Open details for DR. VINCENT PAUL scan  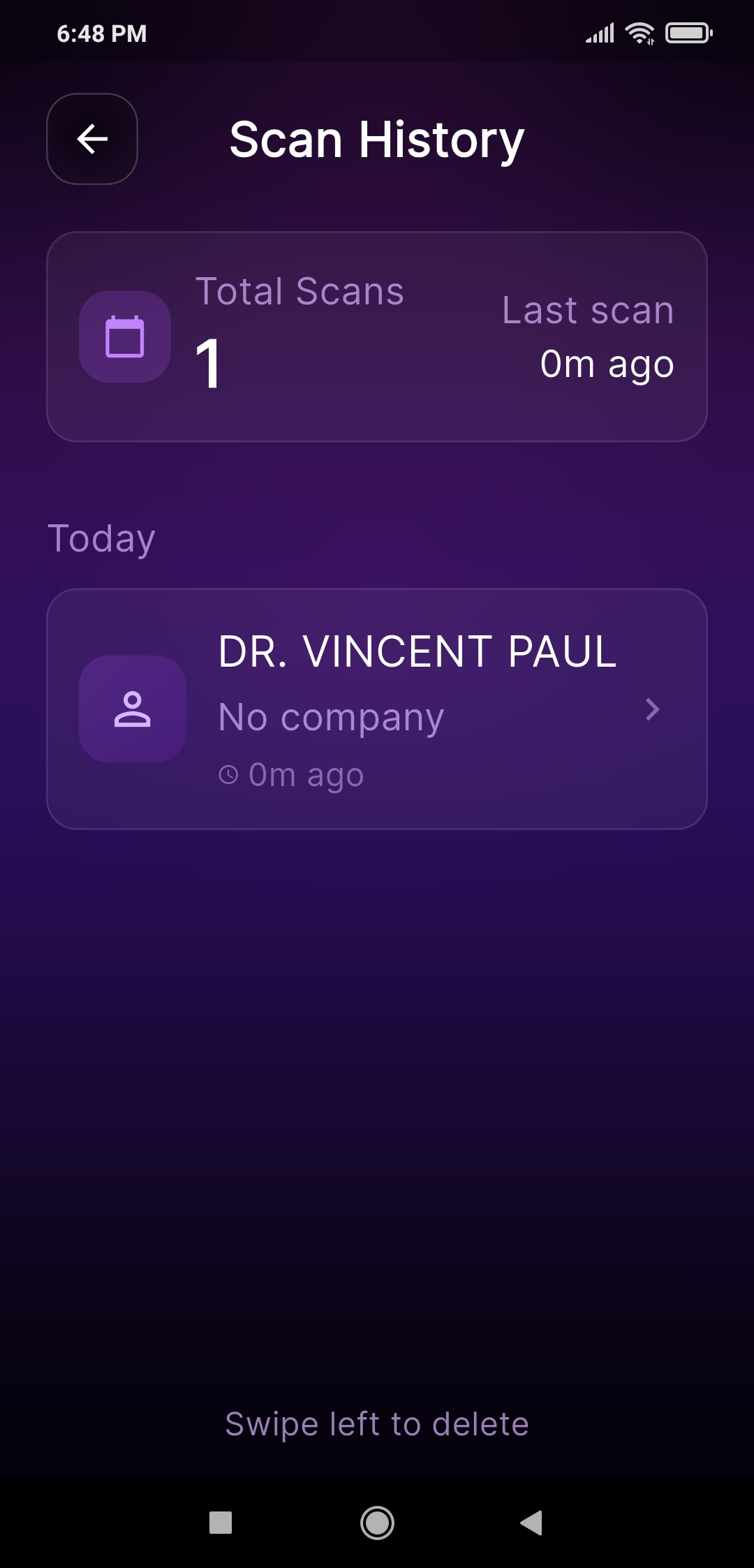click(377, 709)
